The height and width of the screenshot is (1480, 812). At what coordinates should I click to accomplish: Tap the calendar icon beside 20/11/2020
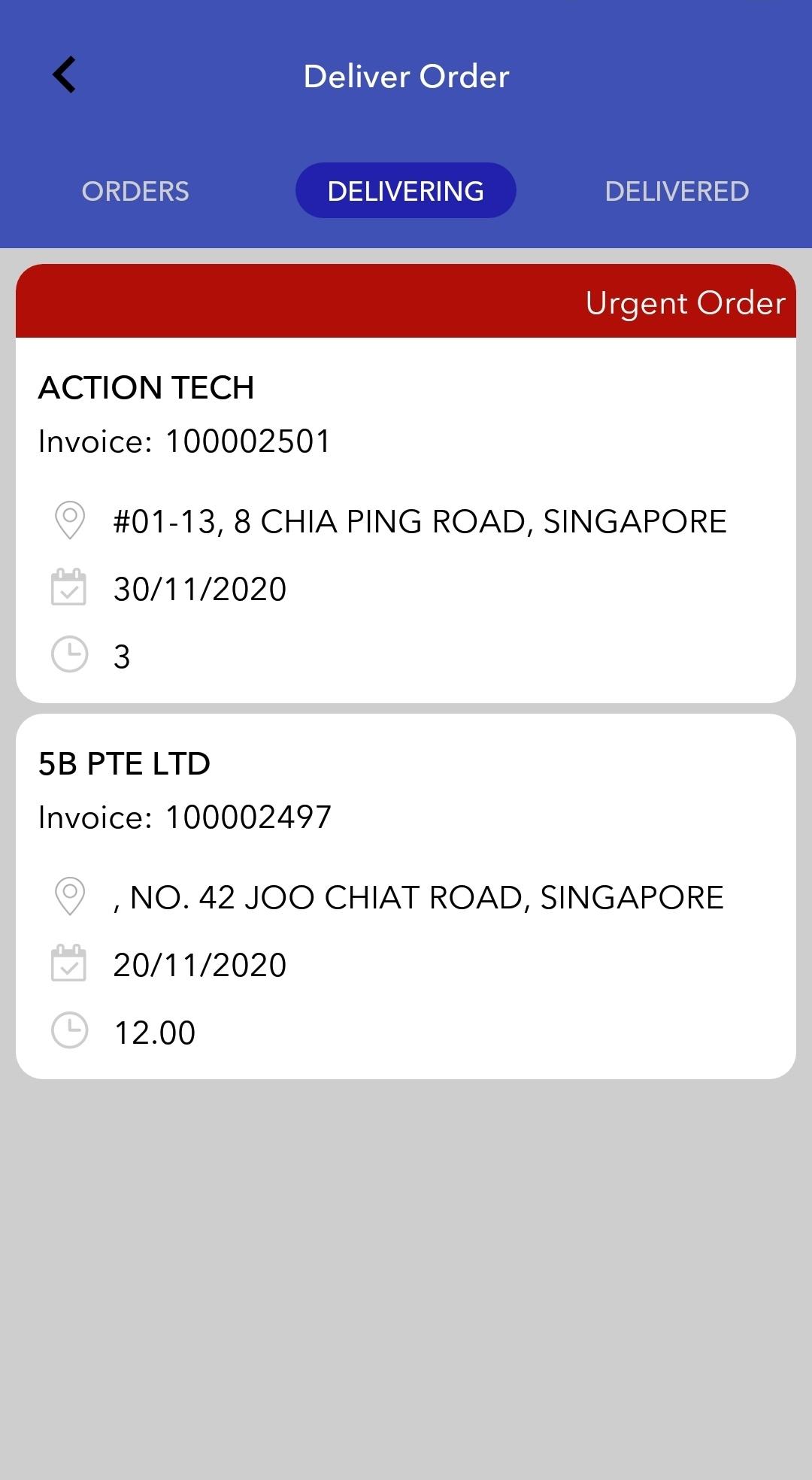[x=69, y=963]
